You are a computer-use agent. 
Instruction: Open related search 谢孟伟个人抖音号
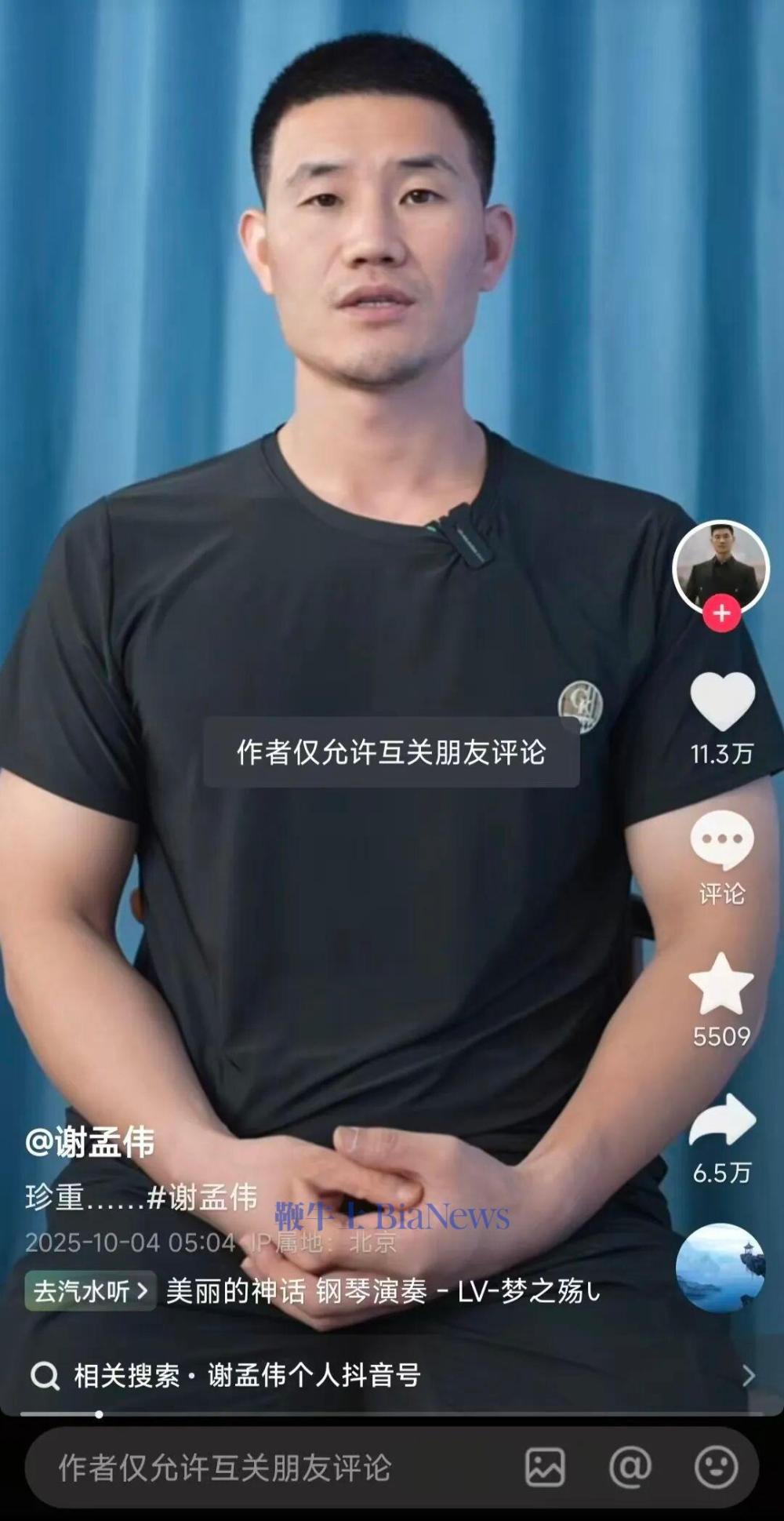(314, 1374)
